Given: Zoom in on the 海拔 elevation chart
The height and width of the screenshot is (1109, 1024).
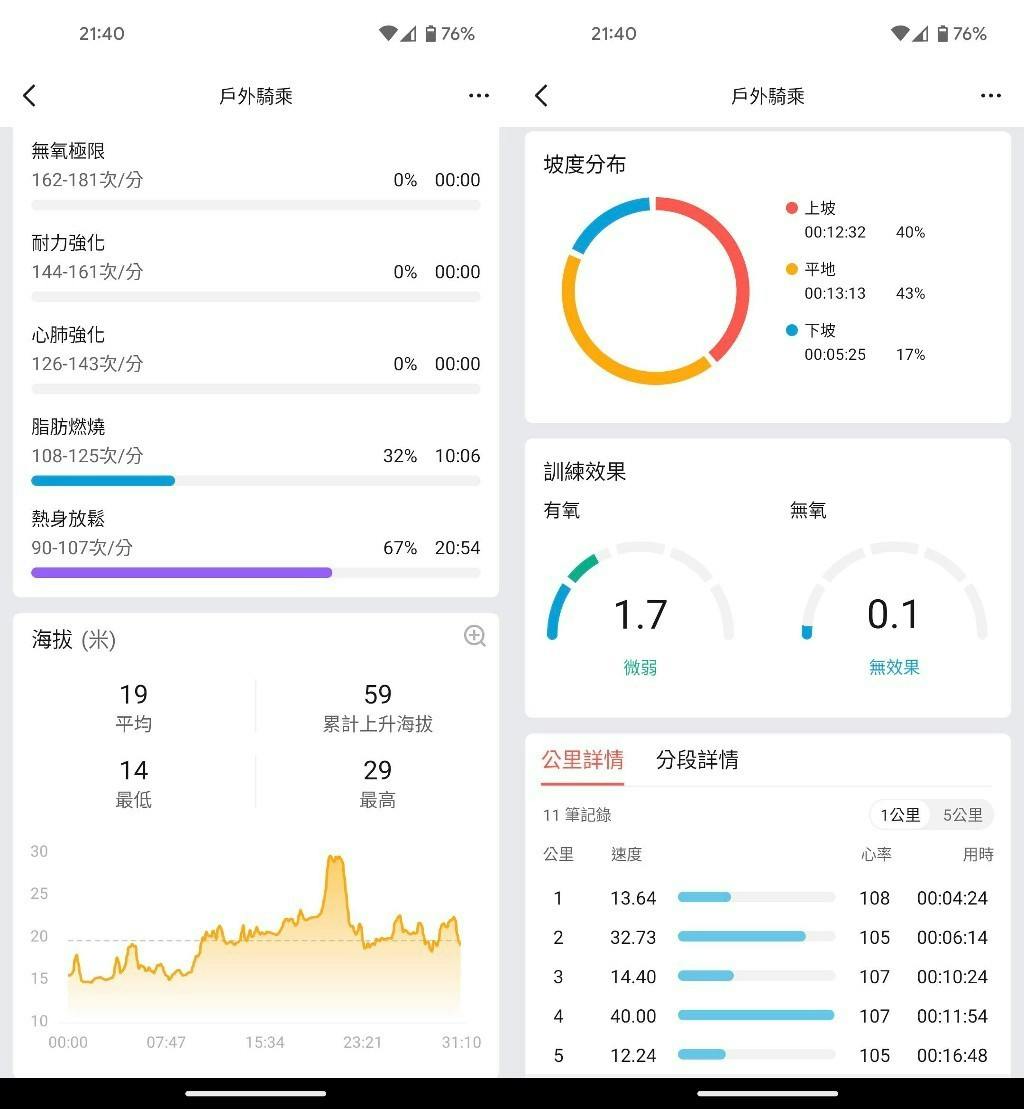Looking at the screenshot, I should point(475,636).
